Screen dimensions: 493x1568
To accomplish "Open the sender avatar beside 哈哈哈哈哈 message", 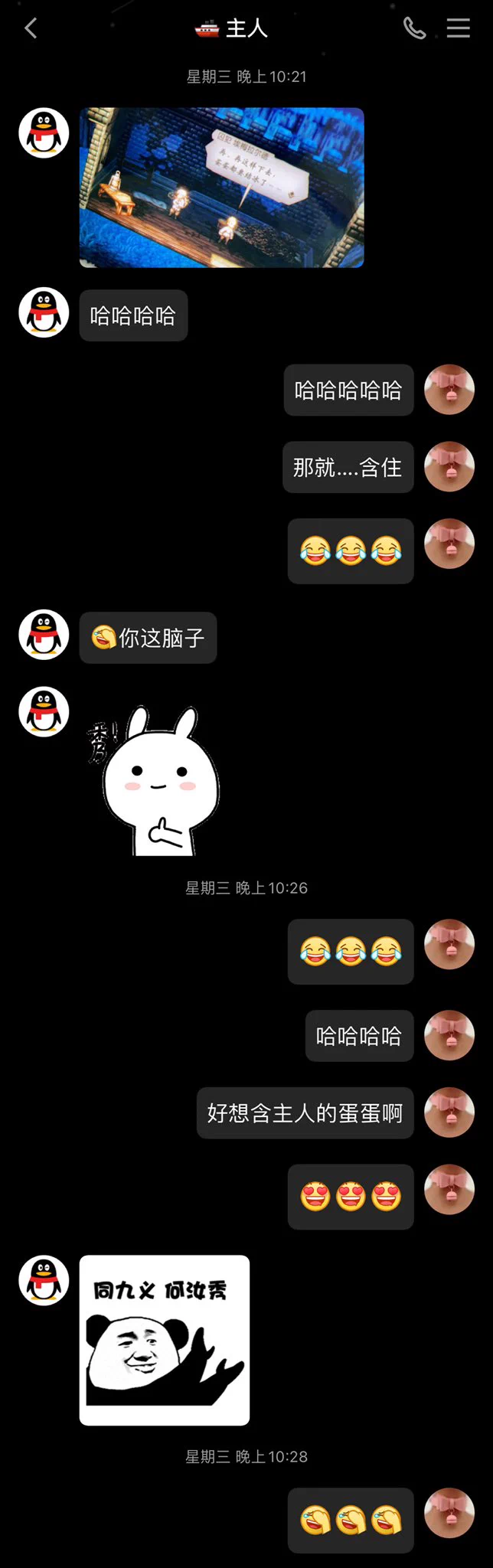I will (x=449, y=390).
